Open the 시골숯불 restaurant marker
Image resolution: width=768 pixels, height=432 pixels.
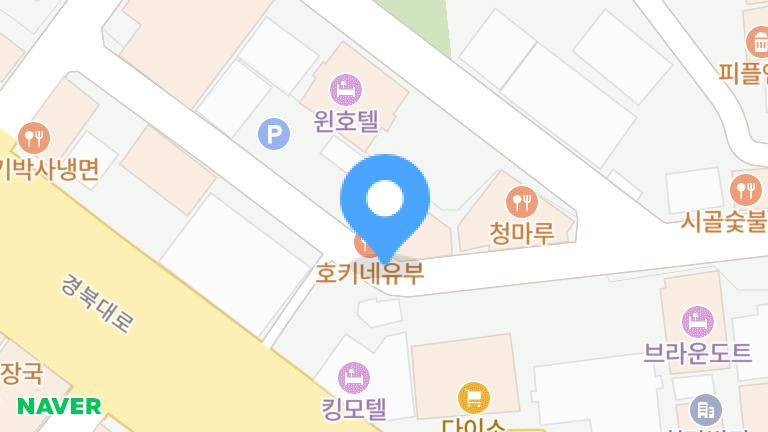point(746,188)
